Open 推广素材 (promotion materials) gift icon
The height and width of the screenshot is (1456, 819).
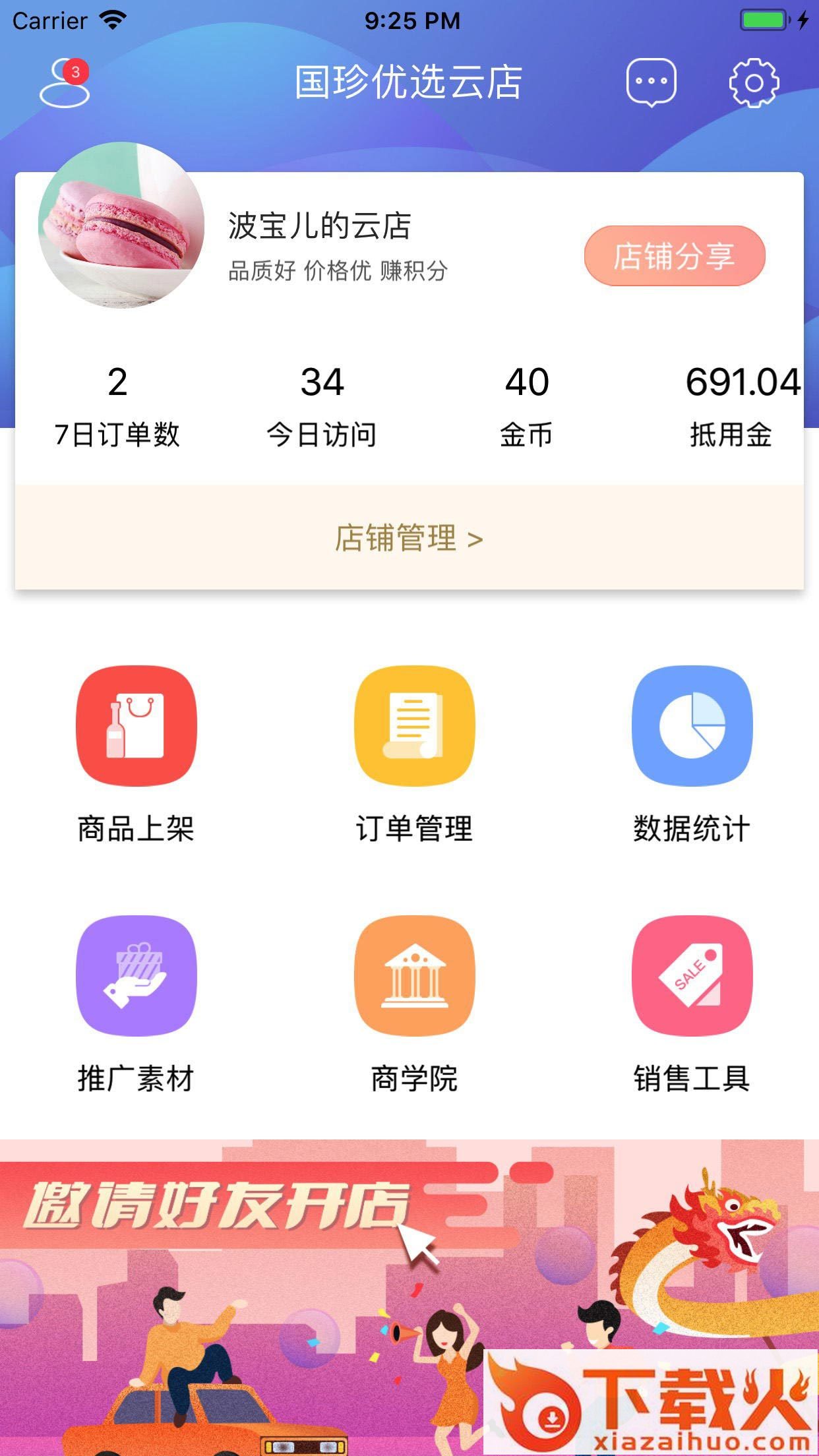tap(136, 979)
